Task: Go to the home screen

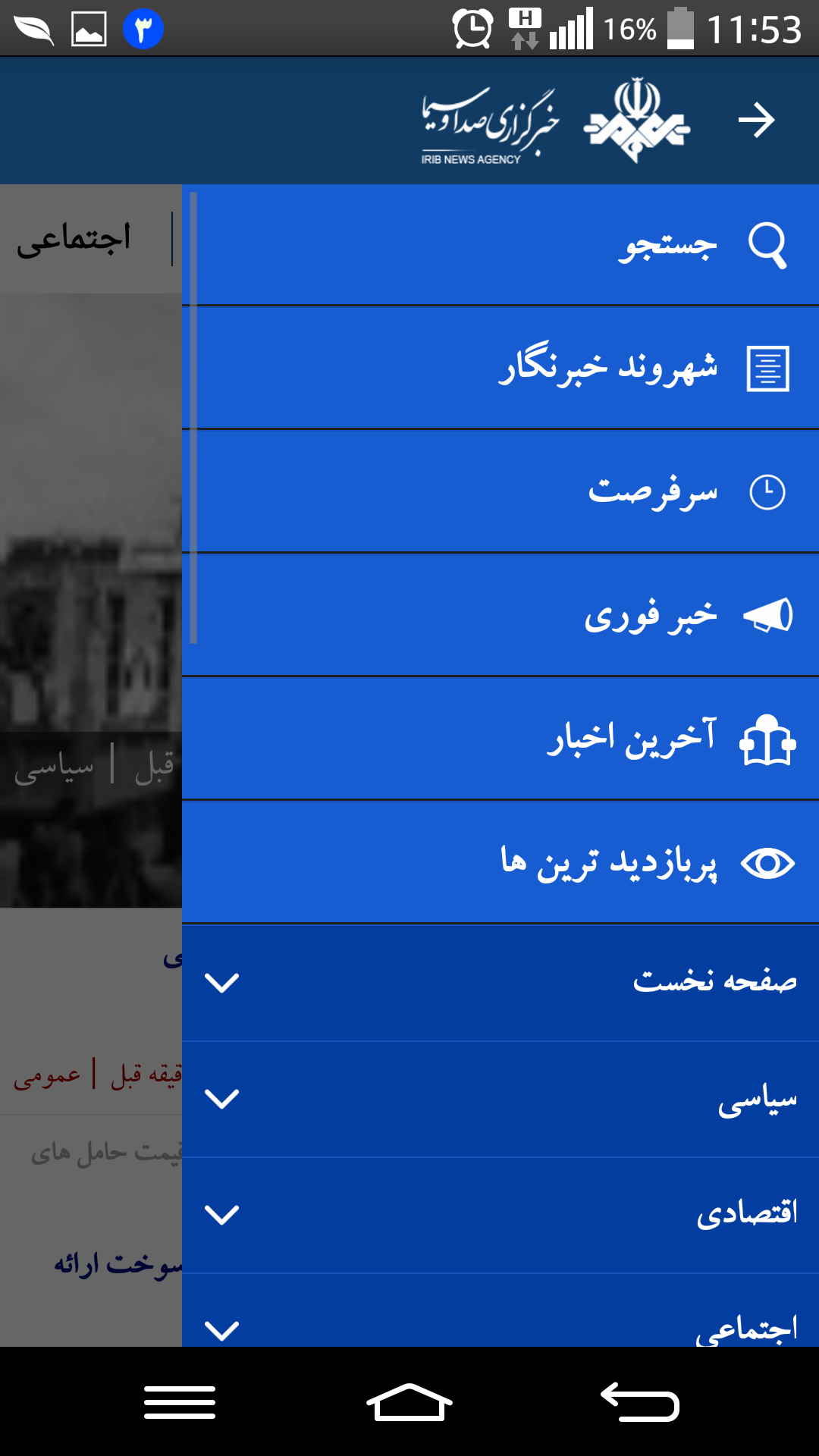Action: point(409,1401)
